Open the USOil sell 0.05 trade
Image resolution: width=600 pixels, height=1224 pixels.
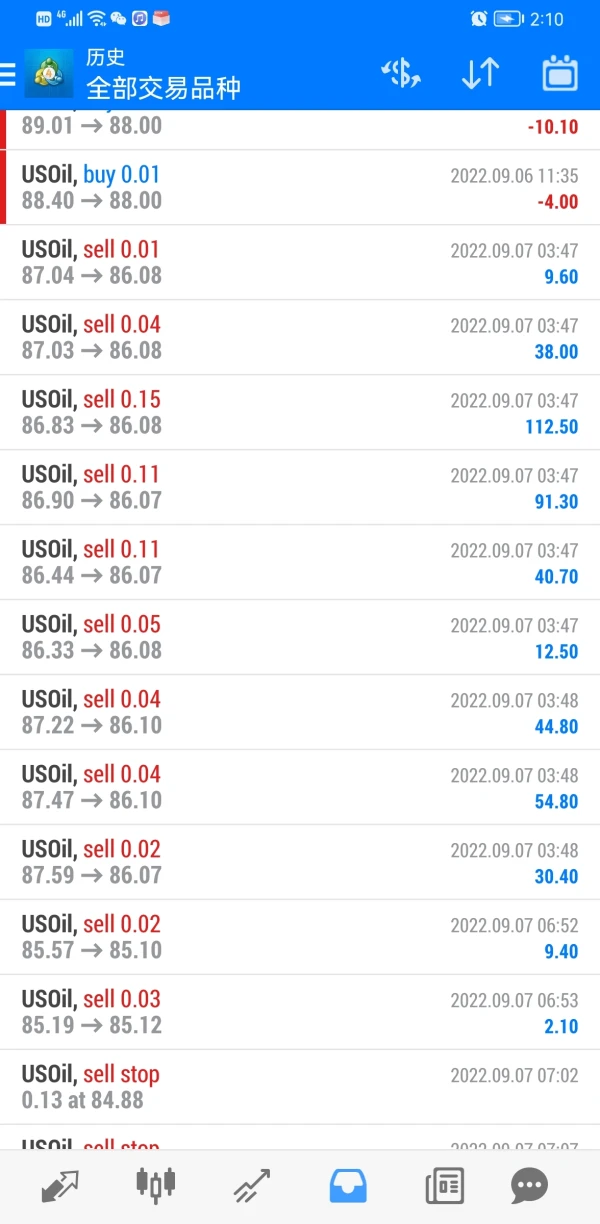click(x=300, y=637)
